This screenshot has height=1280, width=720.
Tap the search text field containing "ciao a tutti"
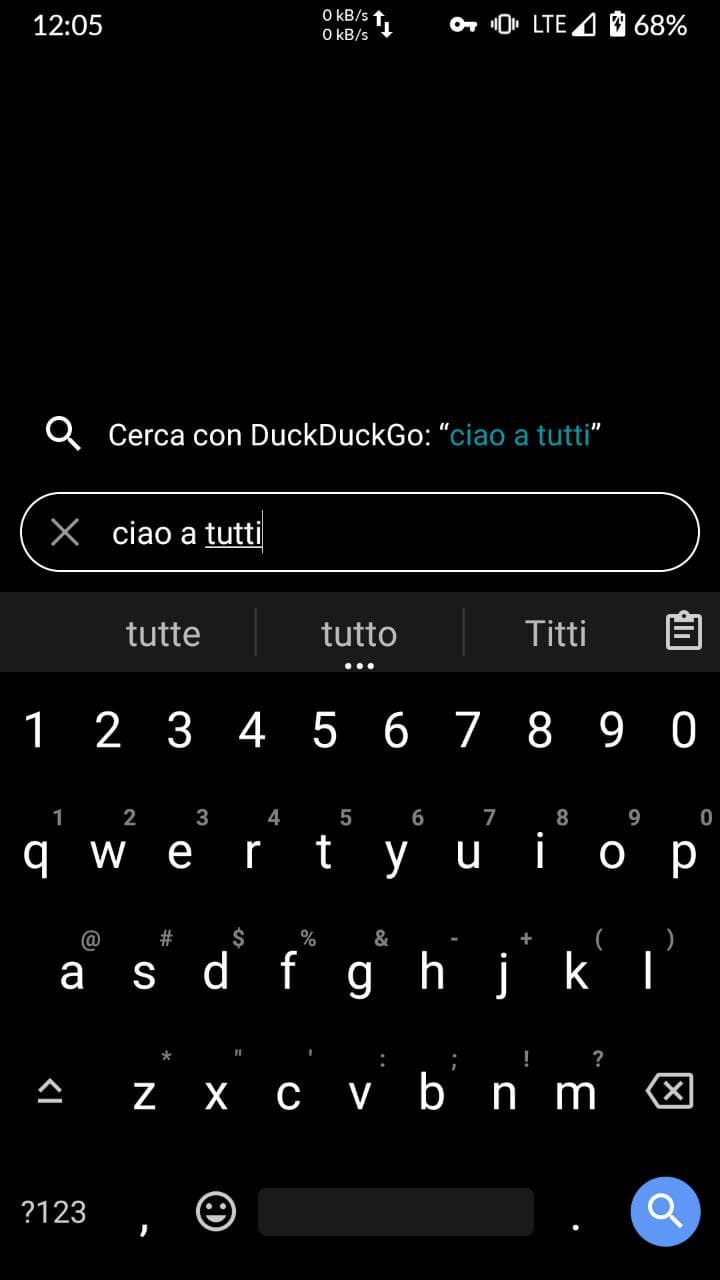[400, 533]
